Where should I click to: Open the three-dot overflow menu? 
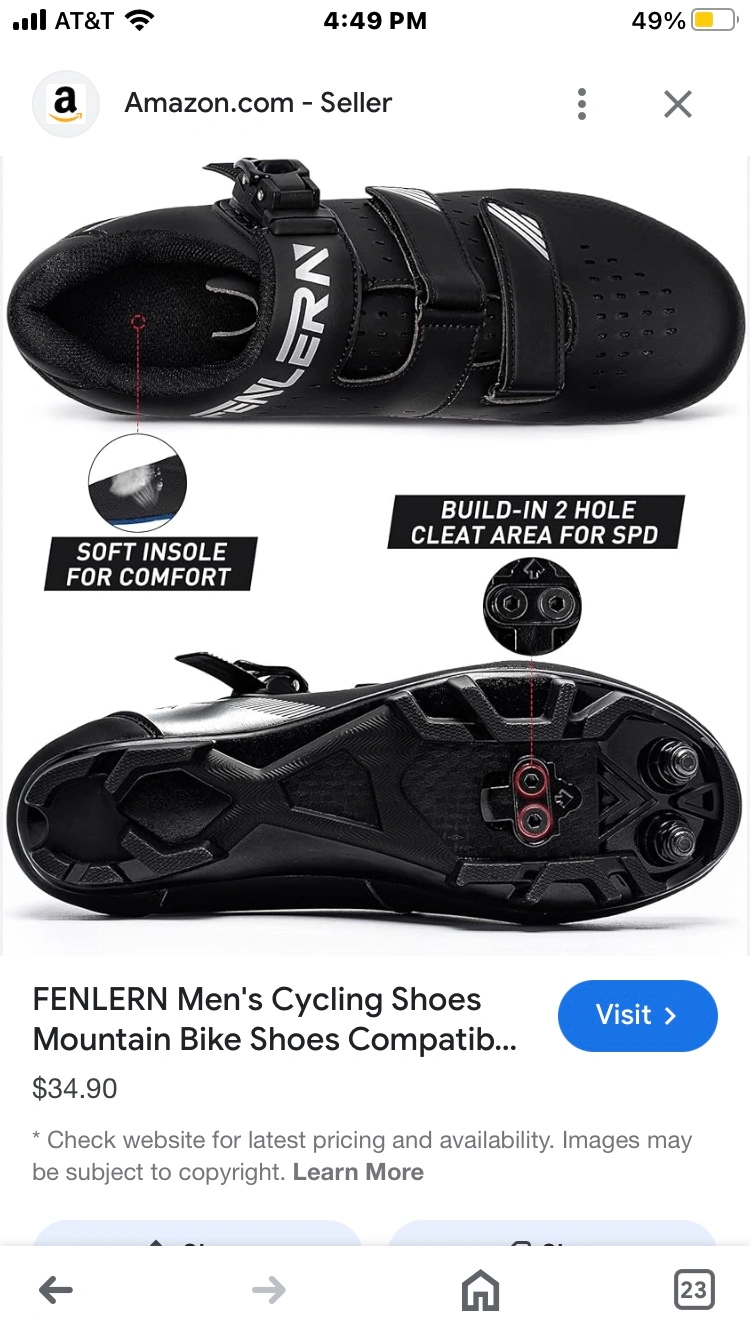[x=581, y=104]
